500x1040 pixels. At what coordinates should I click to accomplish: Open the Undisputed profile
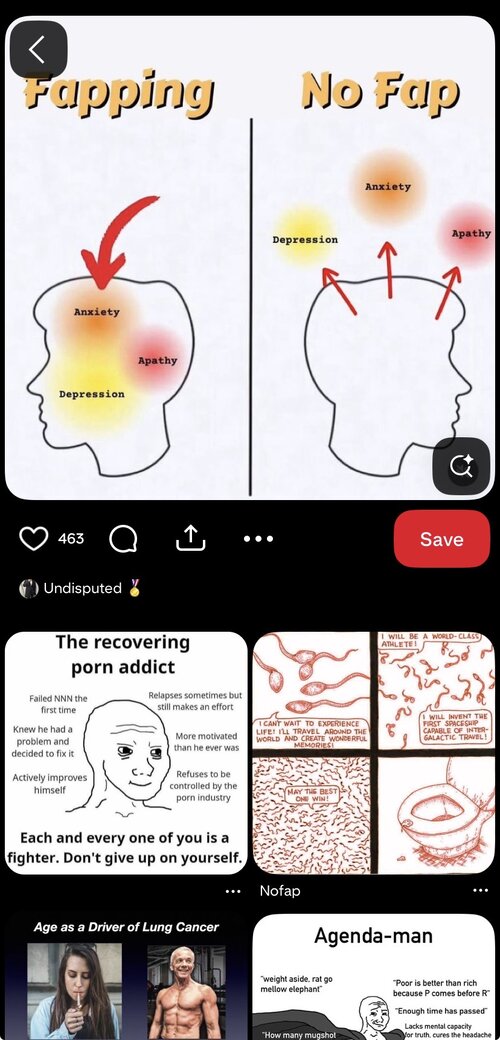click(x=80, y=588)
